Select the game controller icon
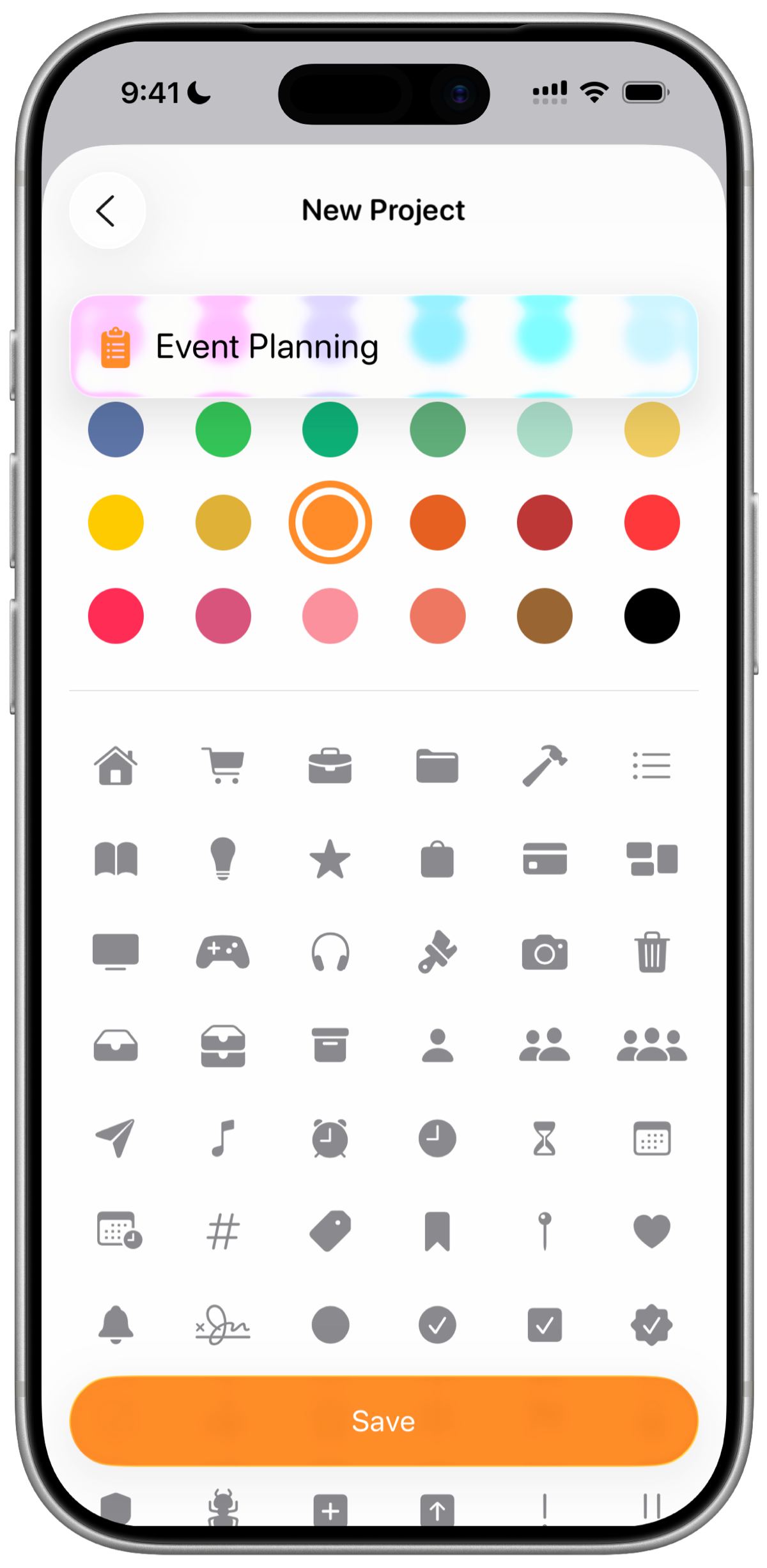This screenshot has width=767, height=1568. (222, 951)
